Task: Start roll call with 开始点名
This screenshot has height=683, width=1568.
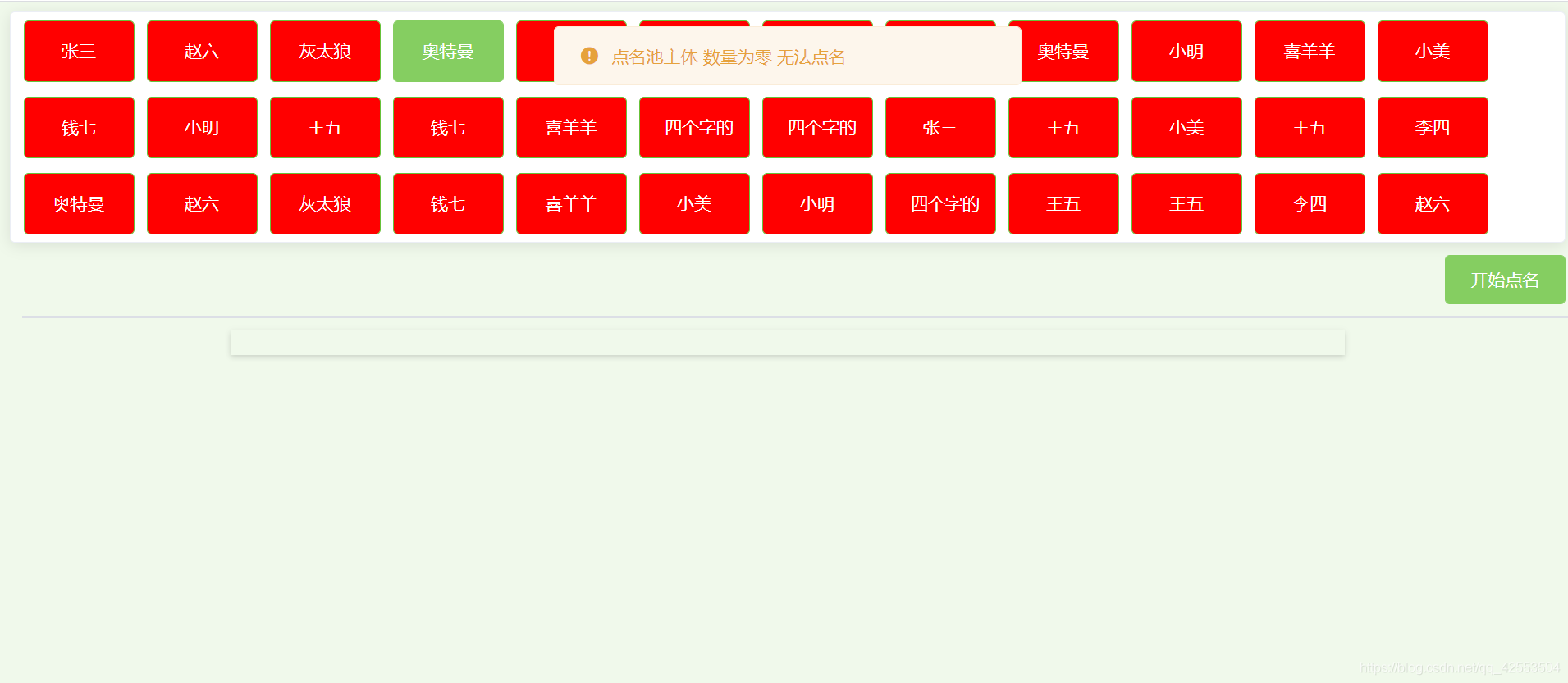Action: [x=1504, y=280]
